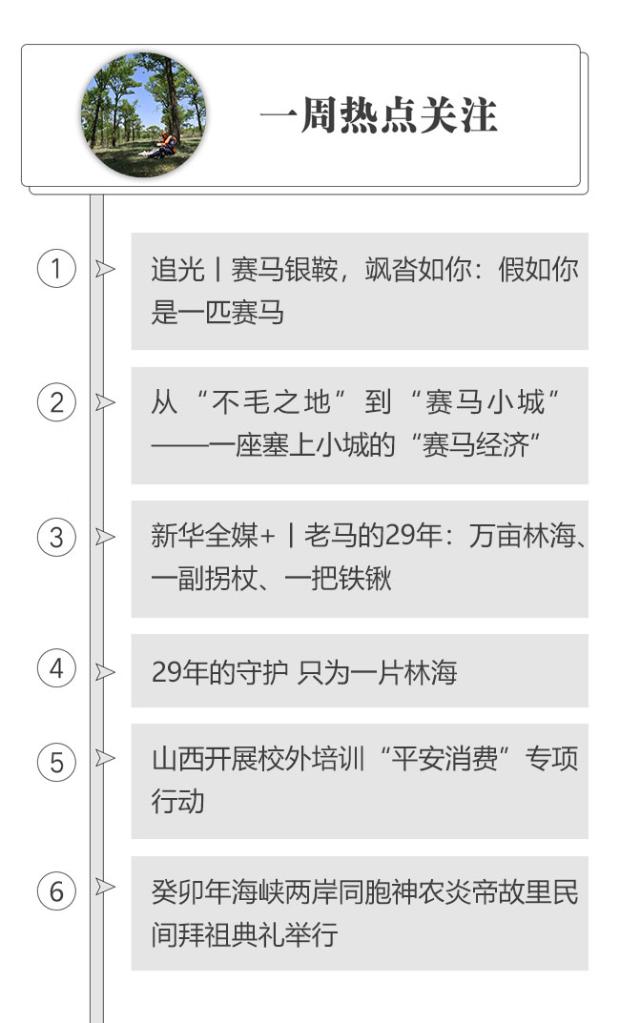The width and height of the screenshot is (620, 1023).
Task: Open 29年的守护 只为一片林海
Action: (x=359, y=671)
